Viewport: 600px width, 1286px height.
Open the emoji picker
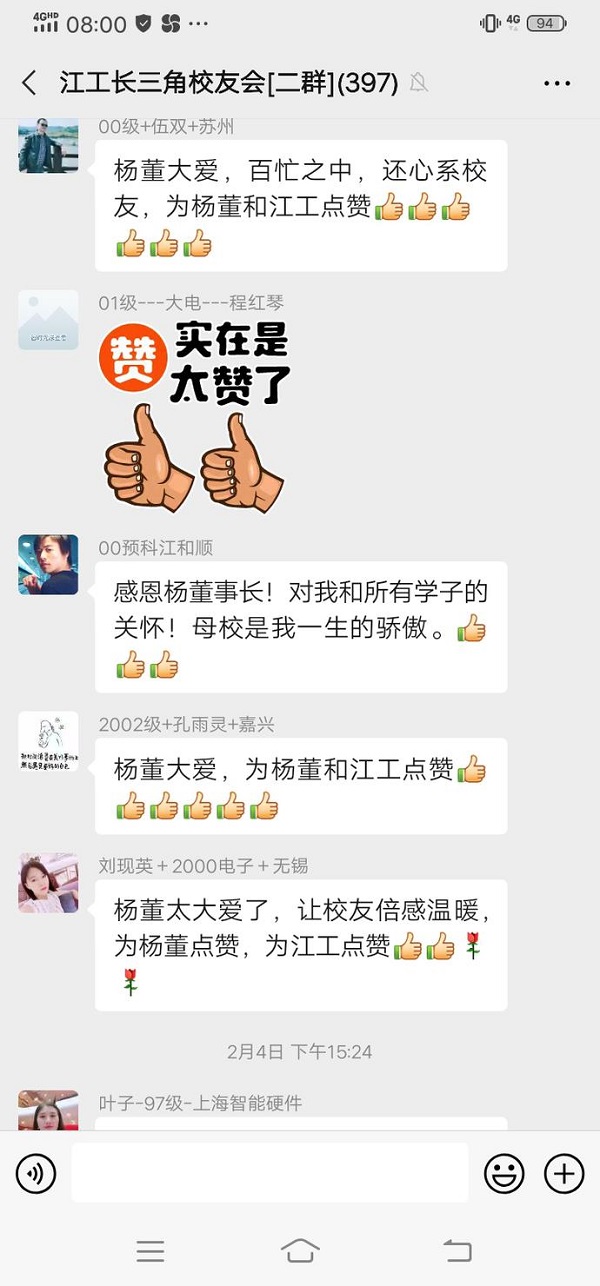504,1173
